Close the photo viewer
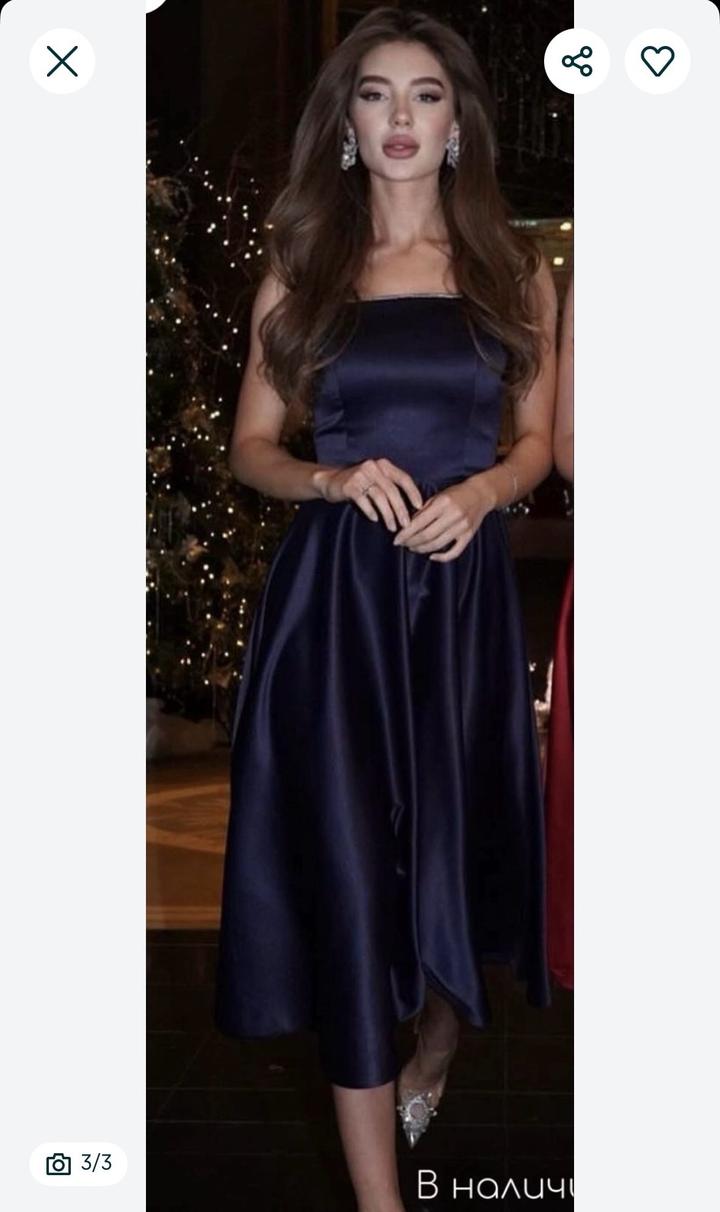The height and width of the screenshot is (1212, 720). (62, 61)
